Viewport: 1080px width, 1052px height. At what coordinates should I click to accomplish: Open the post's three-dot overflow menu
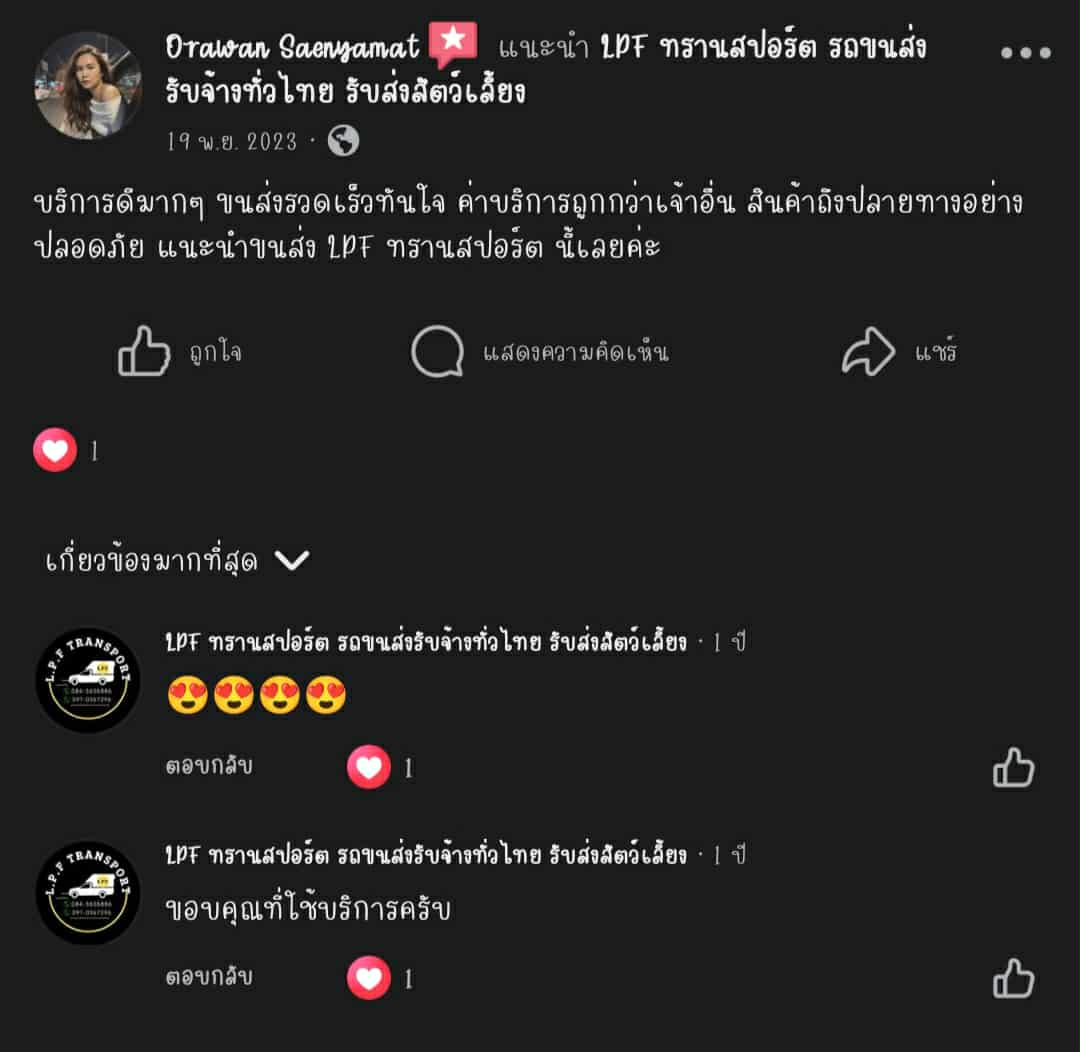[1025, 53]
